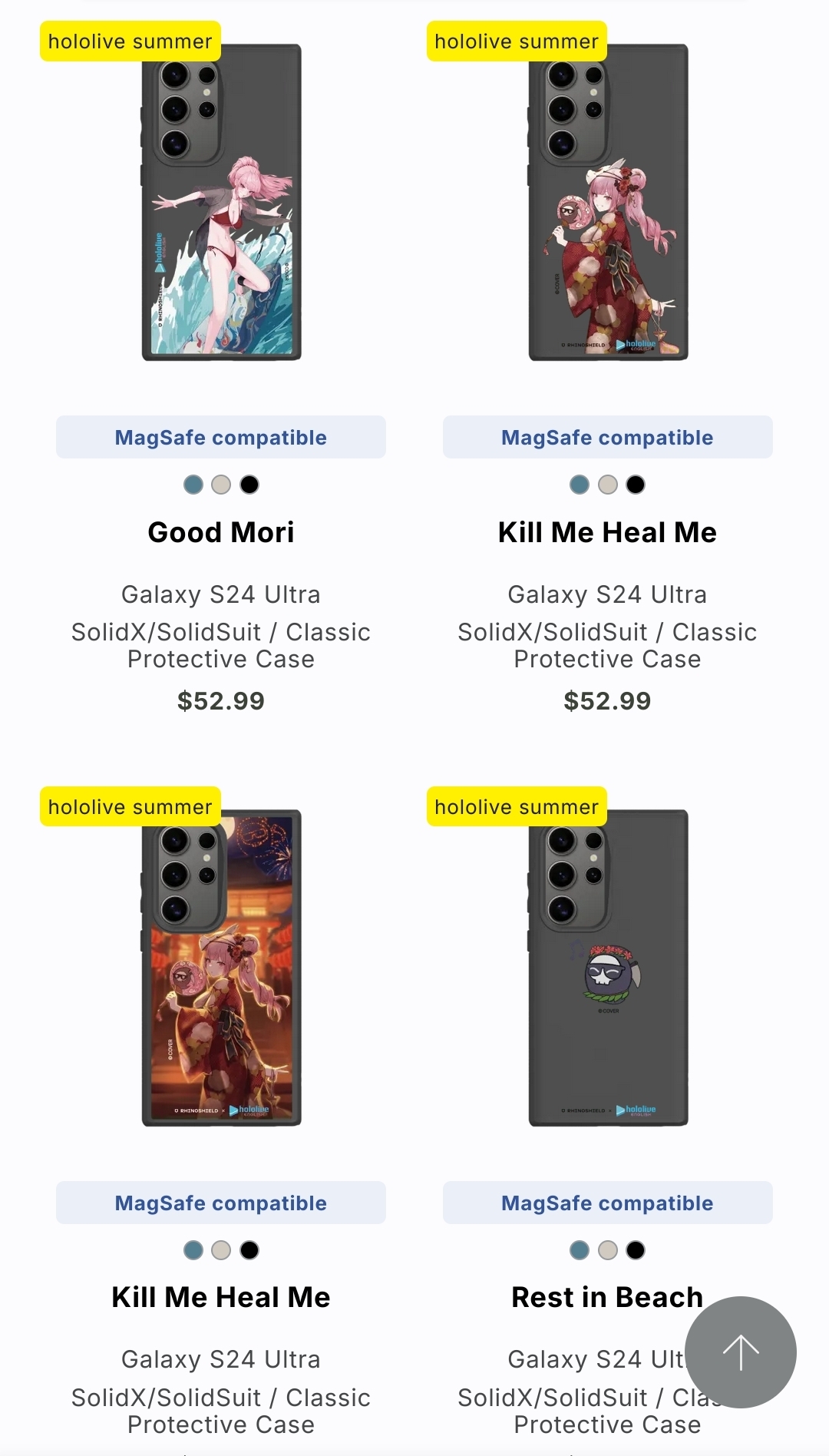Image resolution: width=829 pixels, height=1456 pixels.
Task: Choose the beige color for Good Mori
Action: tap(221, 485)
